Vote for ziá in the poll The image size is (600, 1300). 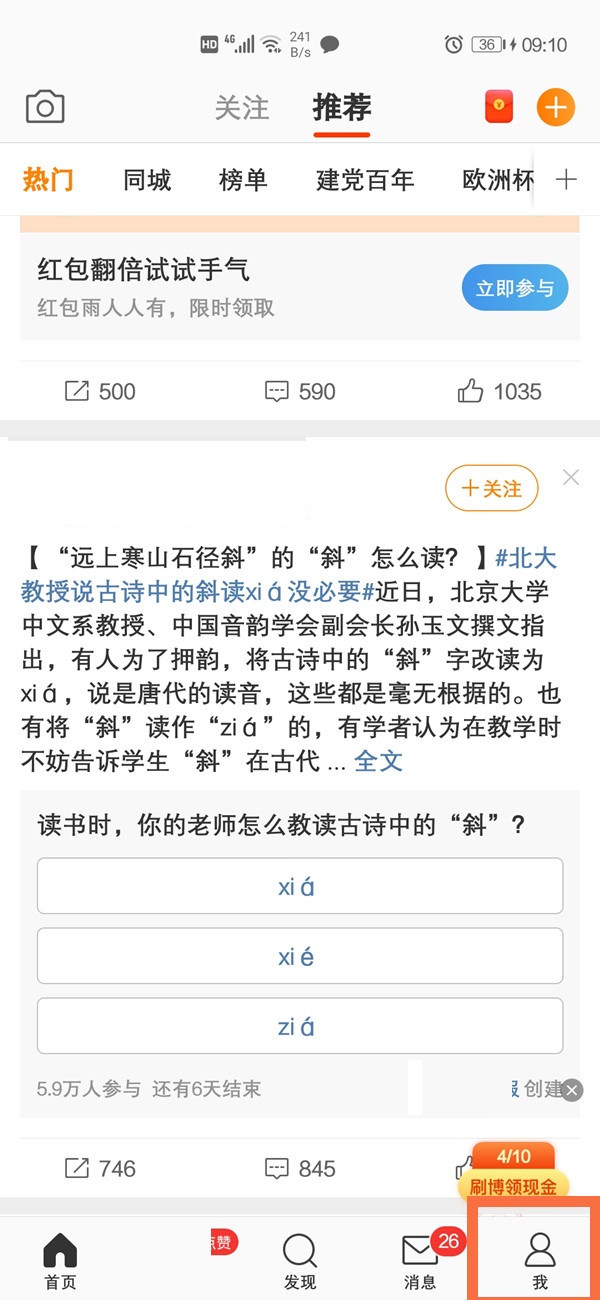tap(299, 1026)
